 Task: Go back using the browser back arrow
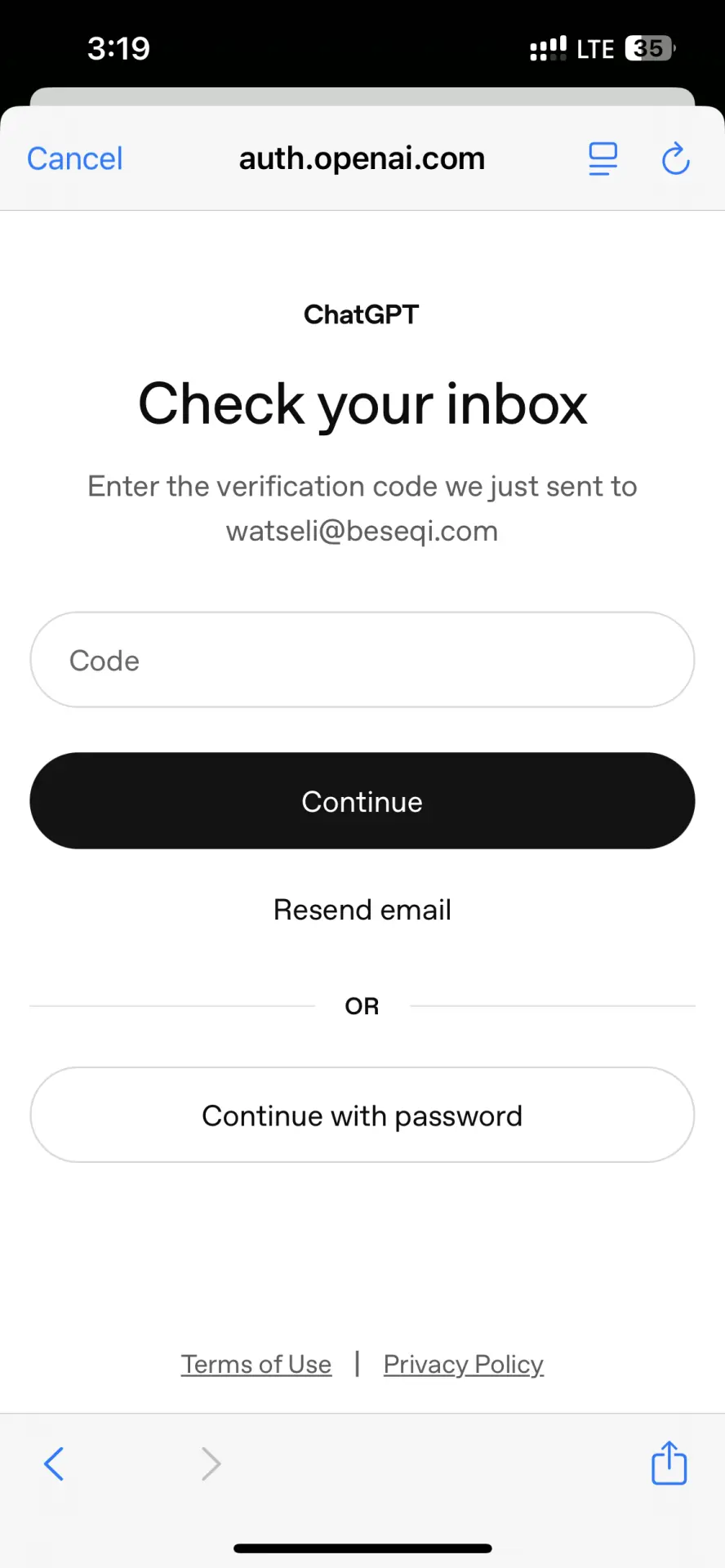pos(54,1463)
